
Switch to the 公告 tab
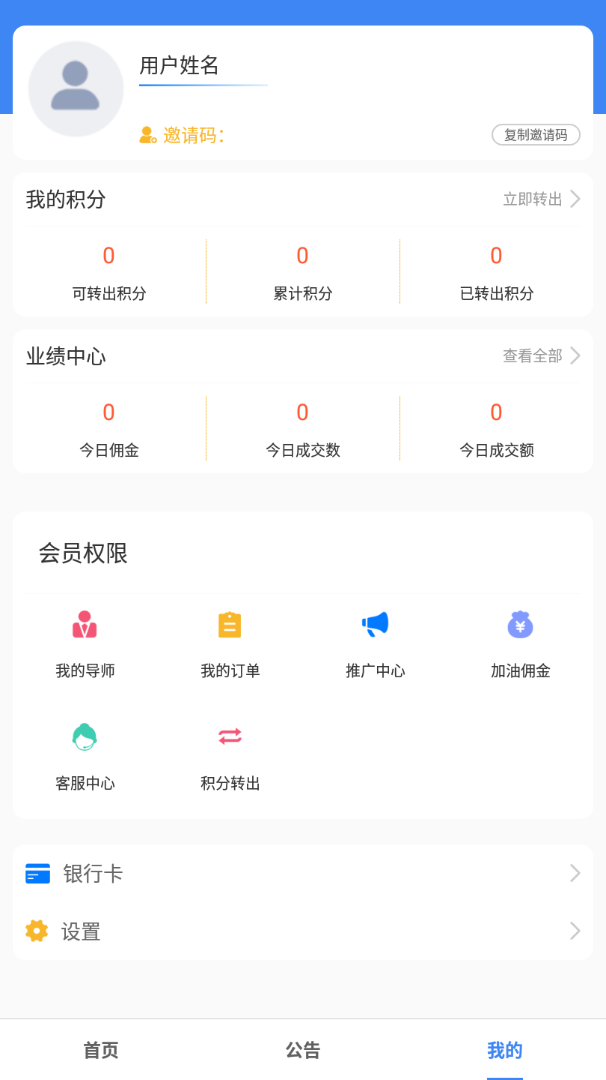pyautogui.click(x=303, y=1050)
